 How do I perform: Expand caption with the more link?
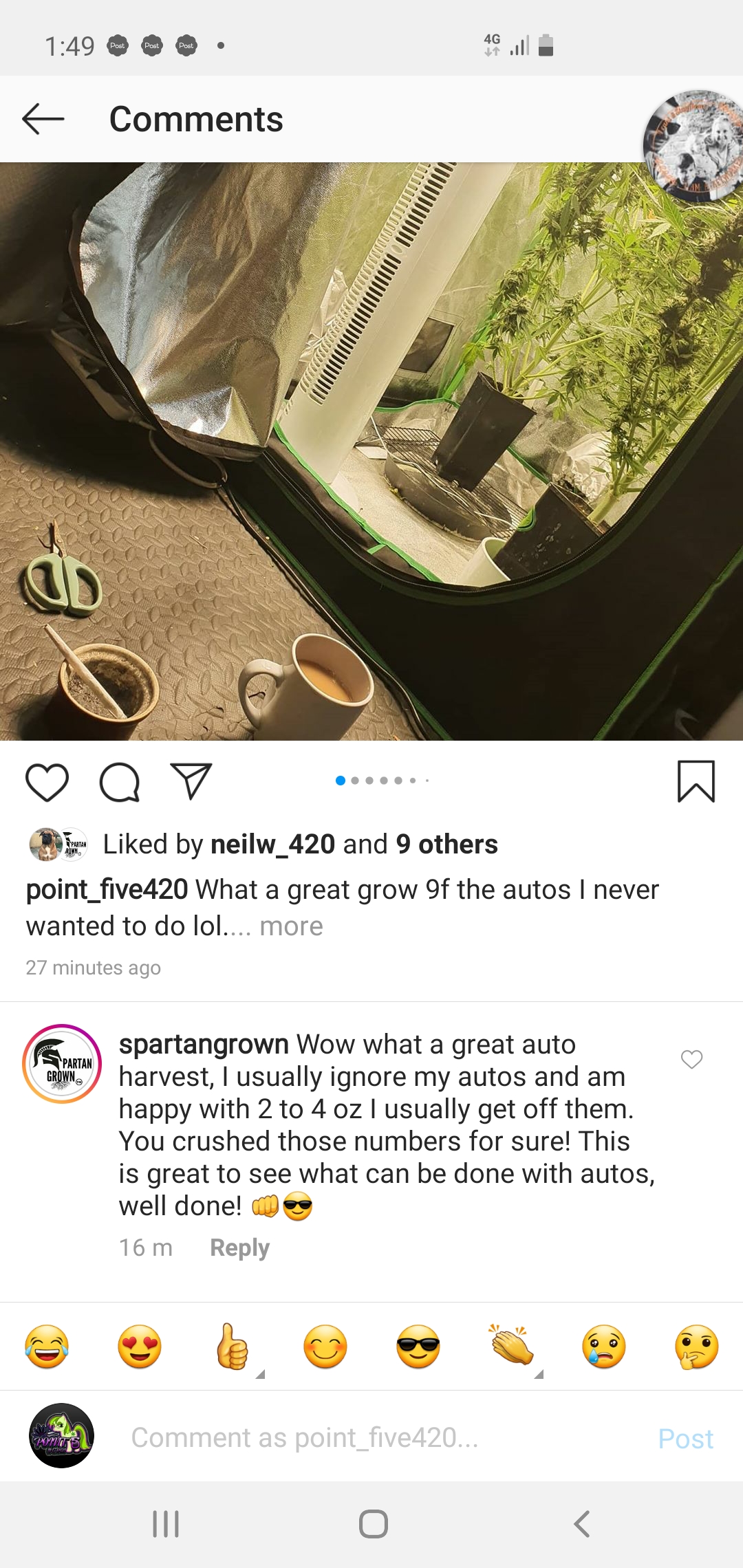(x=291, y=926)
